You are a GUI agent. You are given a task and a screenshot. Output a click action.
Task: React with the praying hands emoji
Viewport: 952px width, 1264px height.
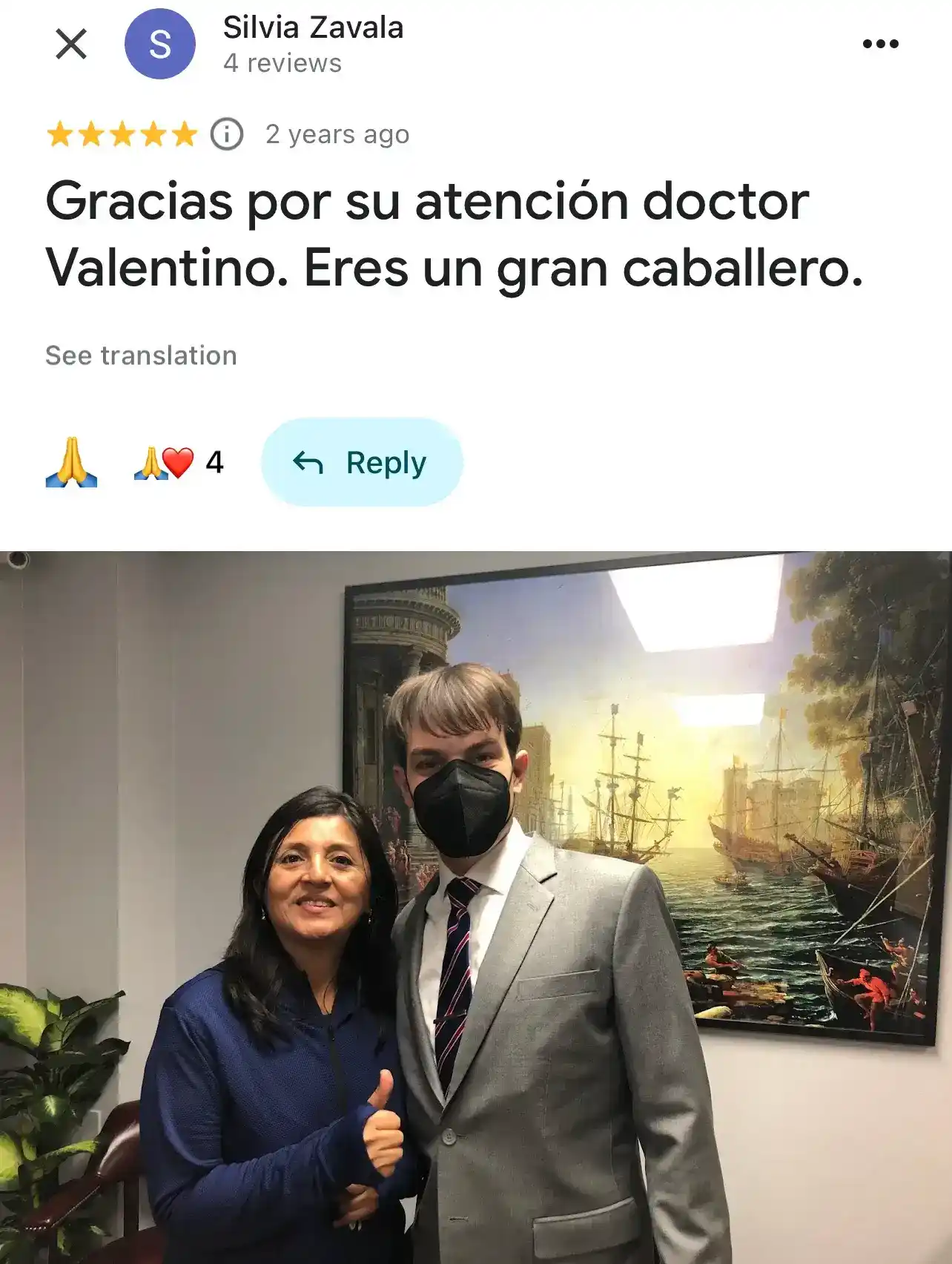71,463
